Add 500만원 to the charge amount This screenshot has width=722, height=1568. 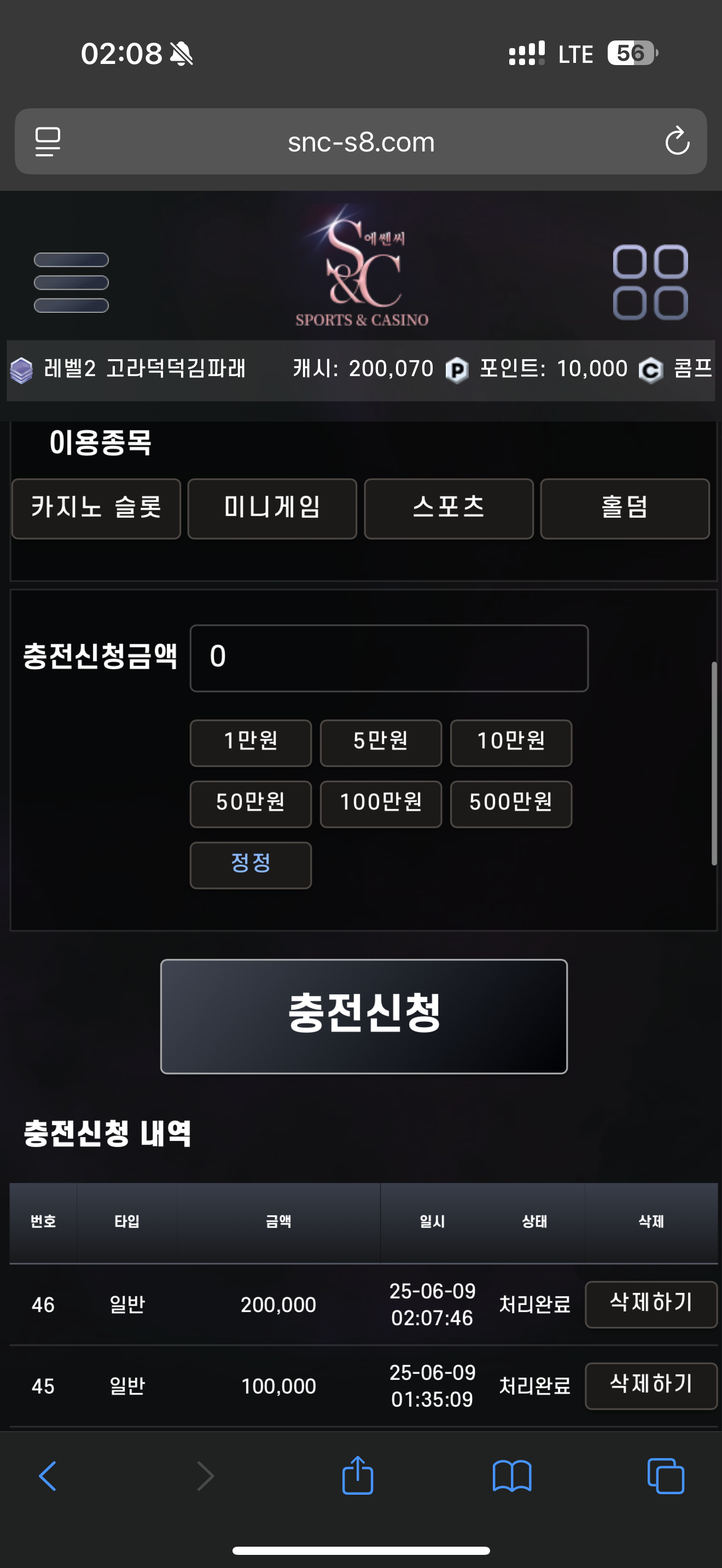(x=511, y=804)
